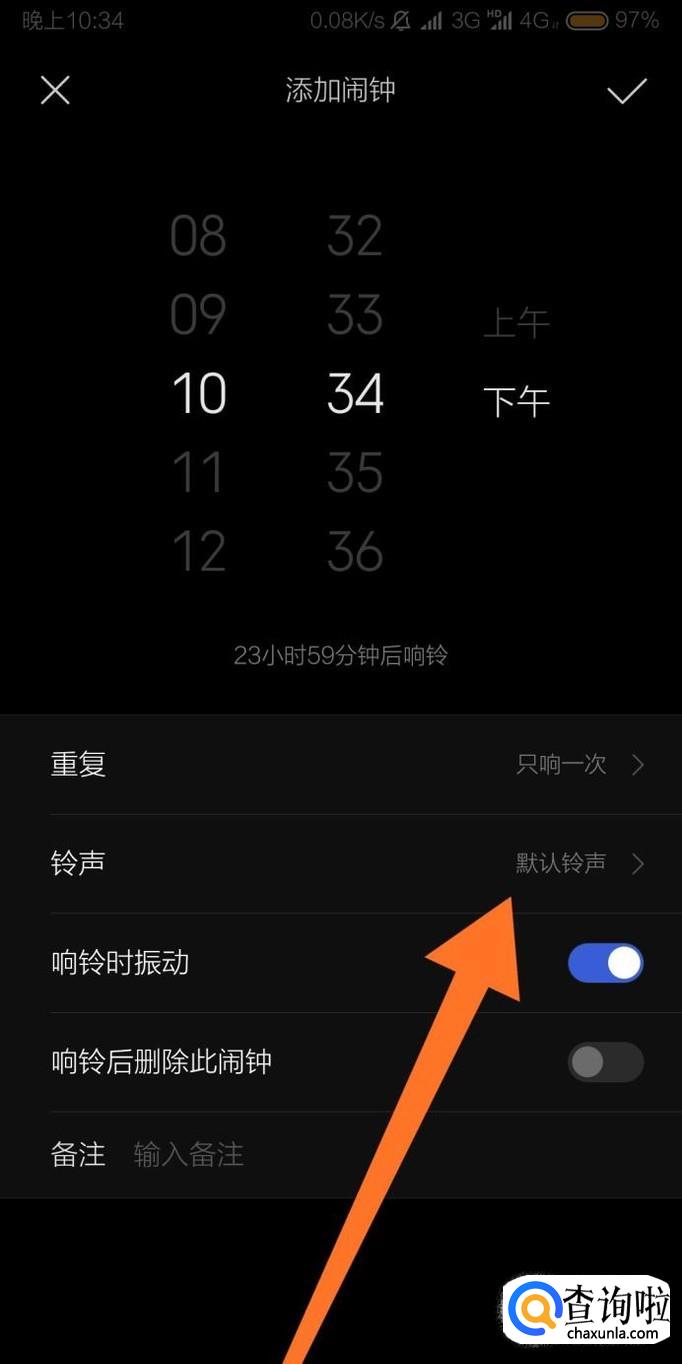Turn off 响铃时振动 vibration switch
682x1364 pixels.
pyautogui.click(x=605, y=963)
